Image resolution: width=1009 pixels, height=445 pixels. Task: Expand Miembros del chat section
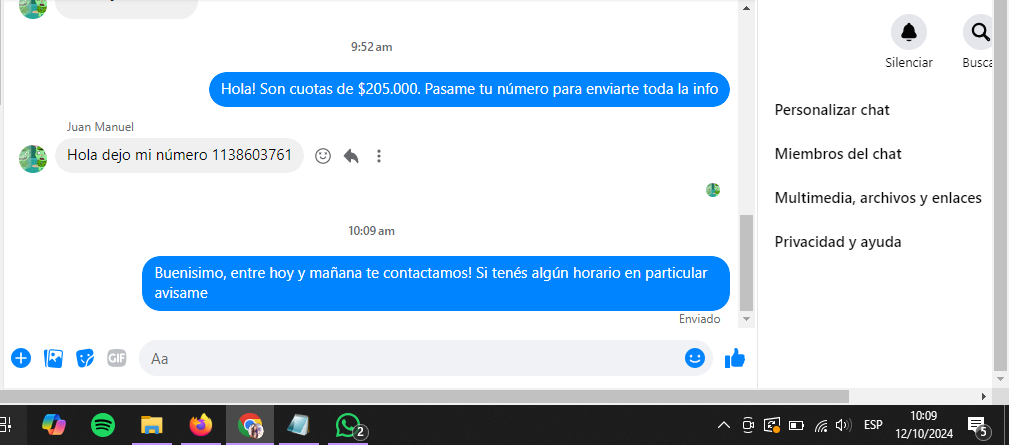pos(838,154)
